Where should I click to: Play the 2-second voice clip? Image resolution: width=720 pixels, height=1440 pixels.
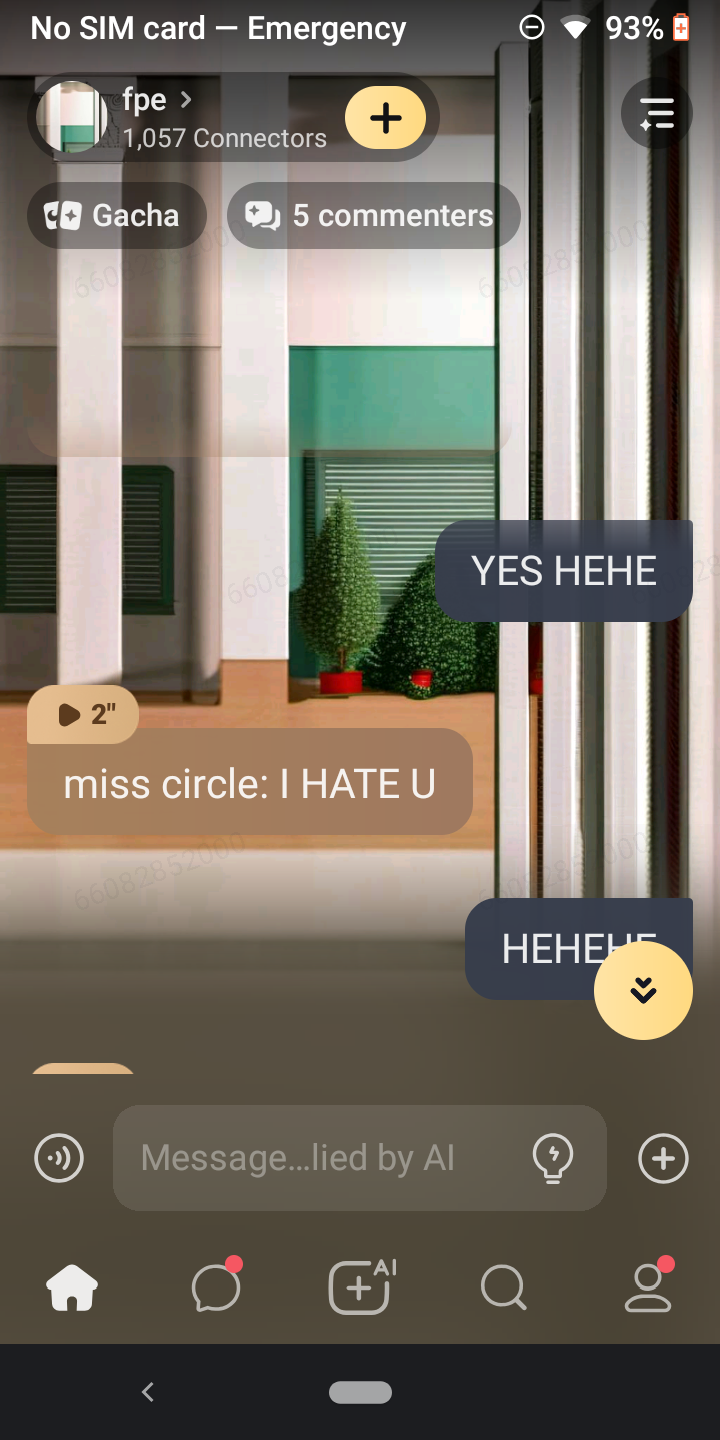coord(82,714)
